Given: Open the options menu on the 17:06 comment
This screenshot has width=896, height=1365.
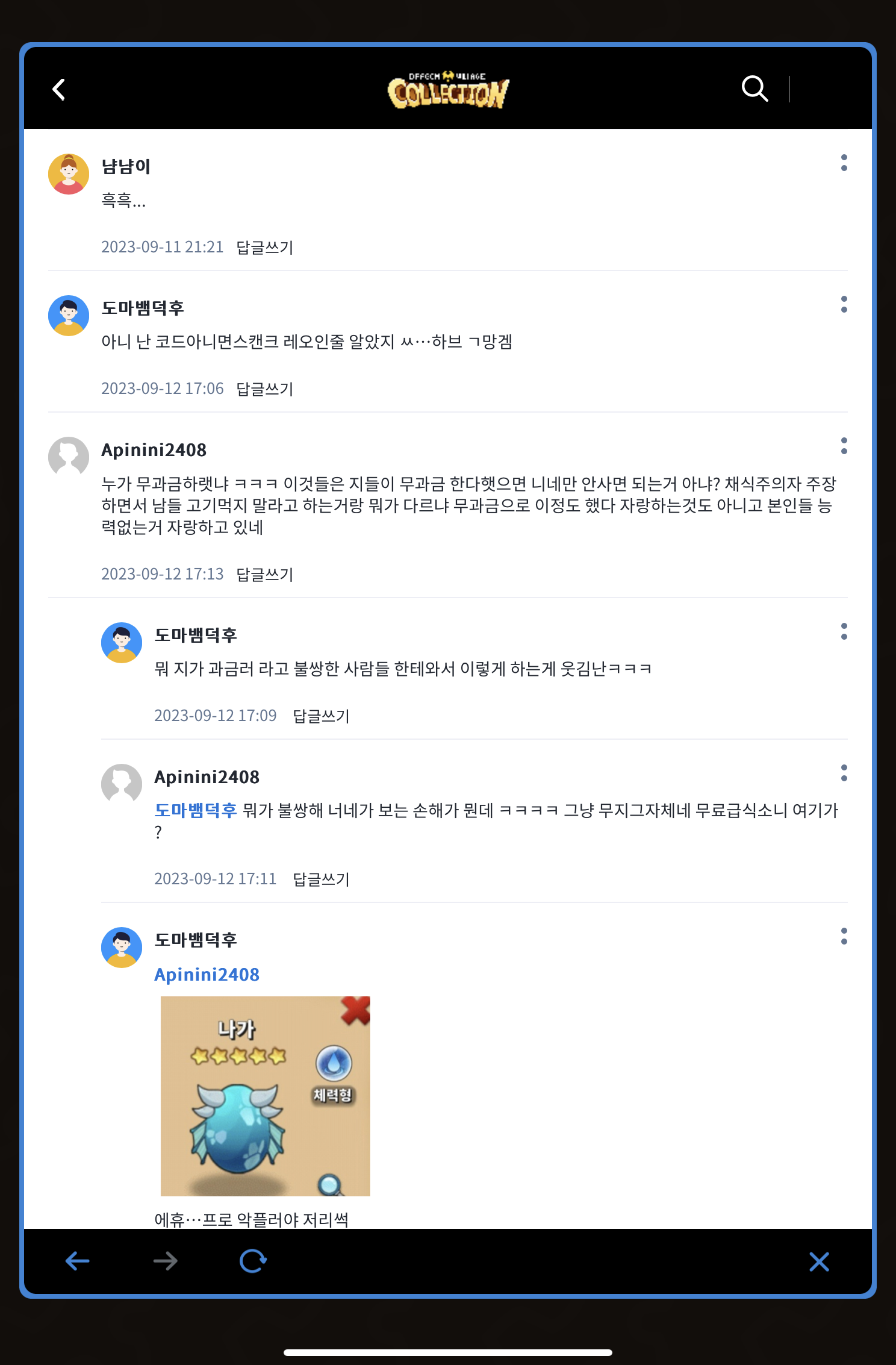Looking at the screenshot, I should tap(844, 304).
